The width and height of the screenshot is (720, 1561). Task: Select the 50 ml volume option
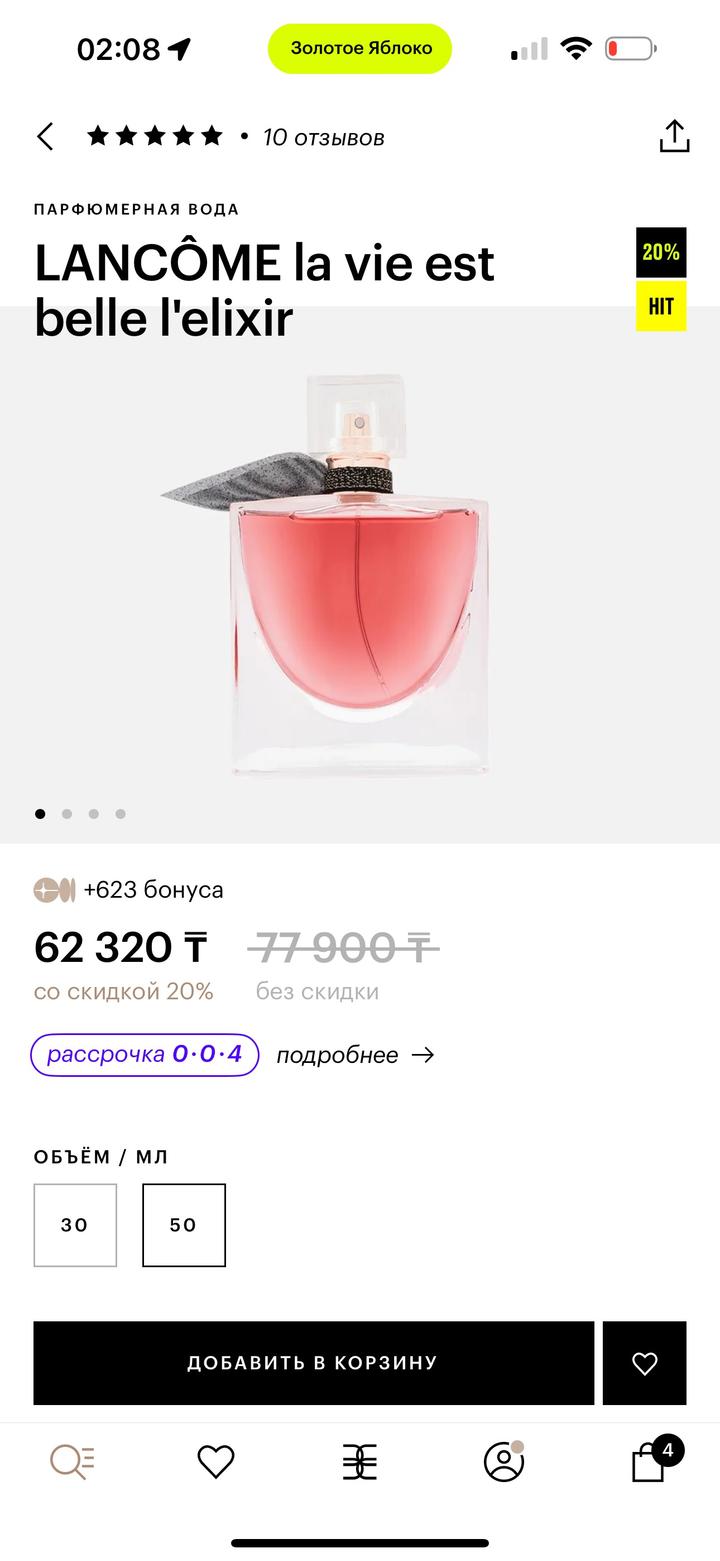pos(184,1225)
